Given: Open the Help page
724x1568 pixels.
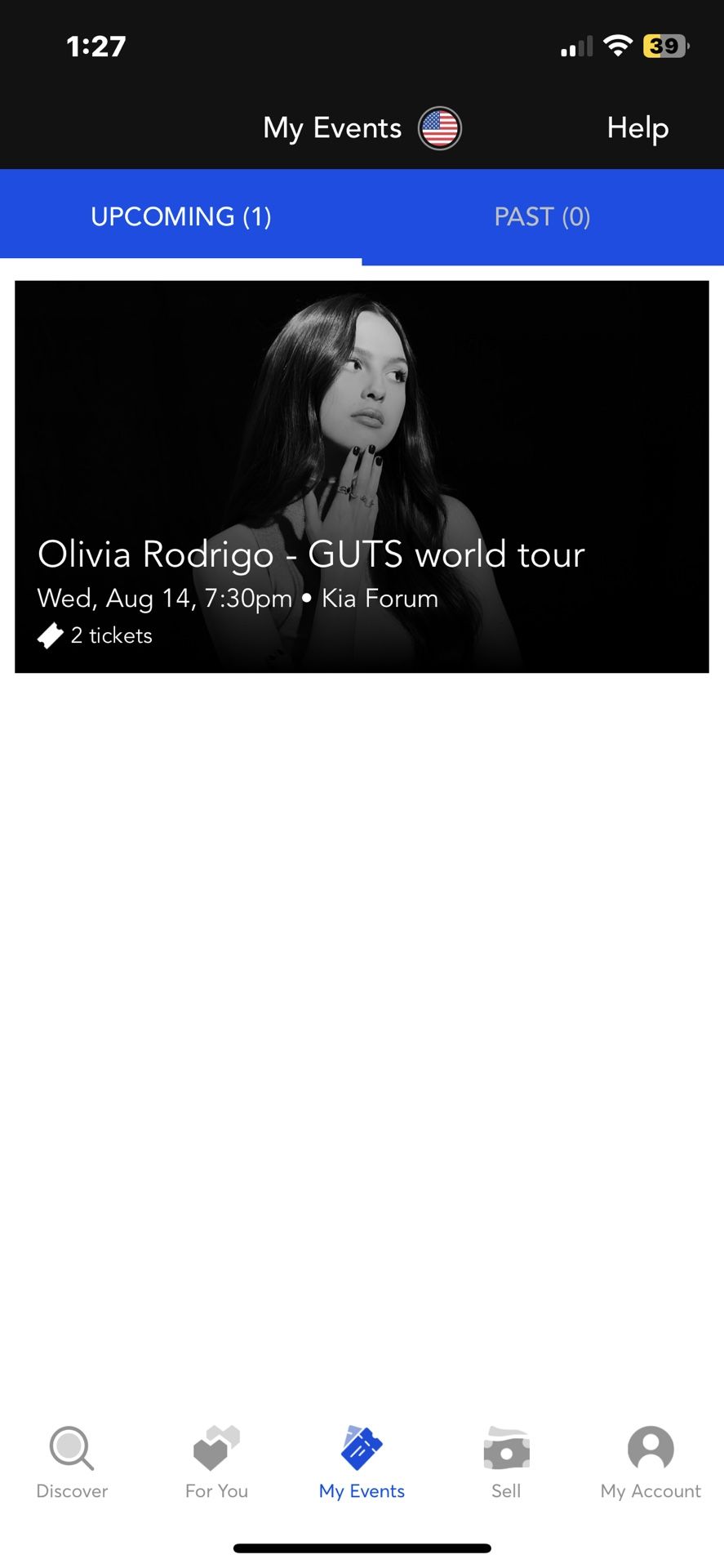Looking at the screenshot, I should click(x=637, y=128).
